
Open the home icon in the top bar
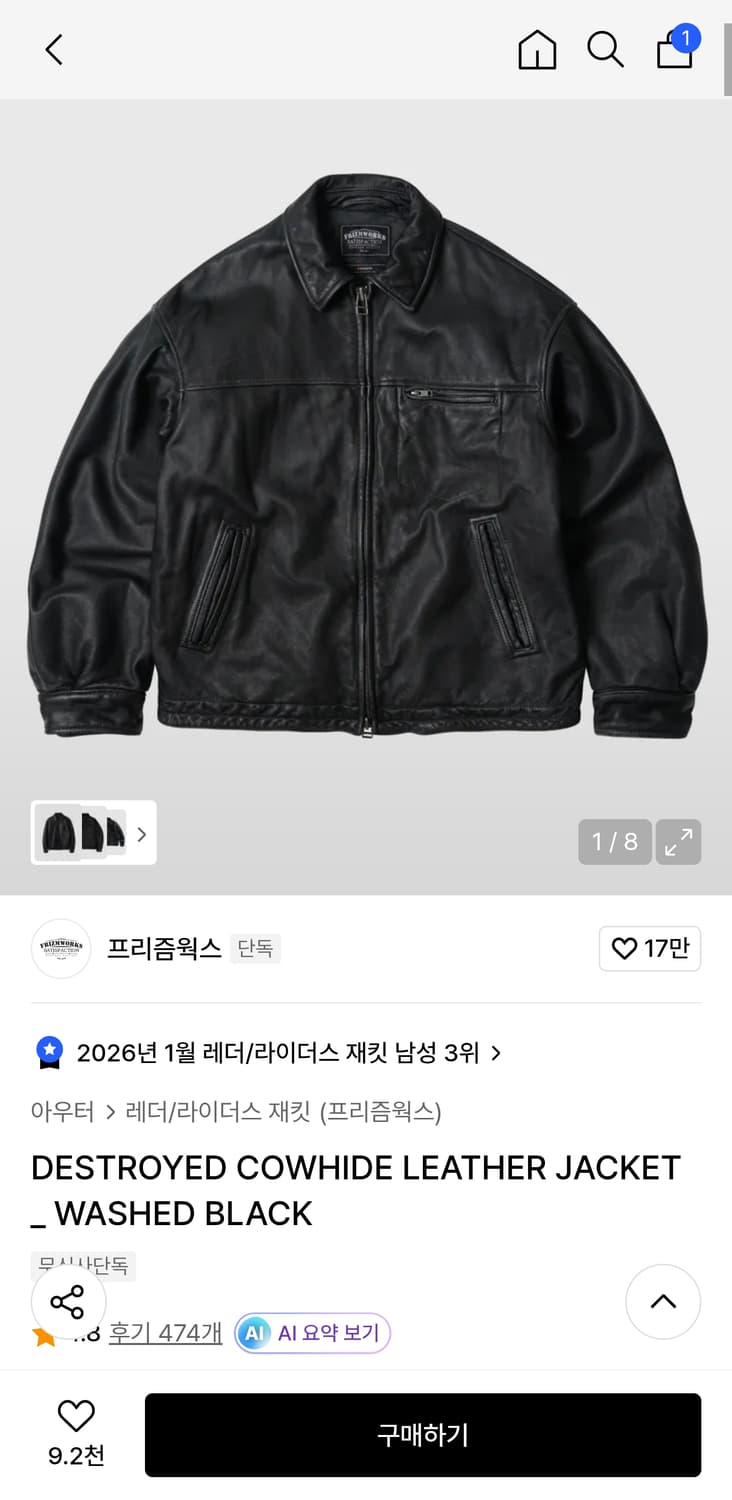(x=536, y=49)
